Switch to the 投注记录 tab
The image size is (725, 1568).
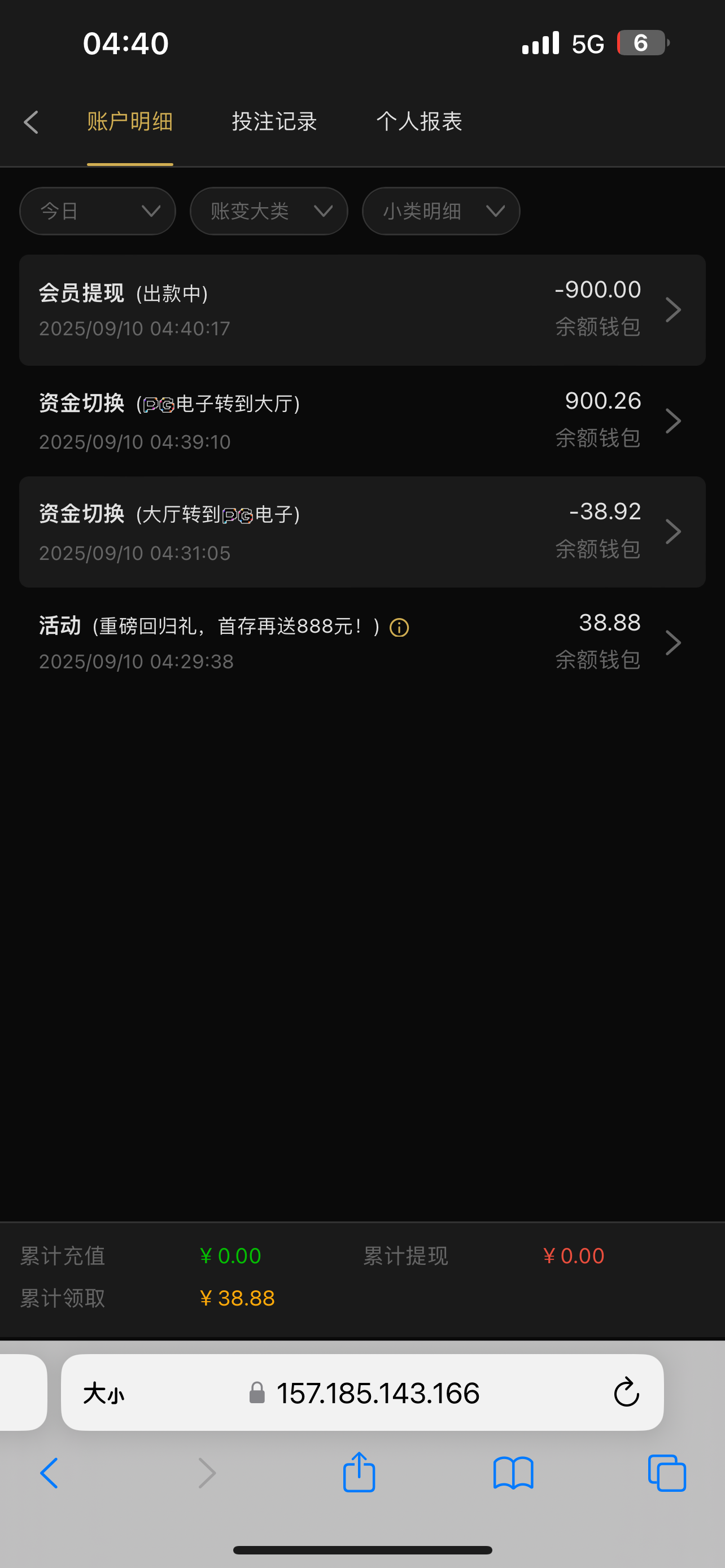[274, 122]
